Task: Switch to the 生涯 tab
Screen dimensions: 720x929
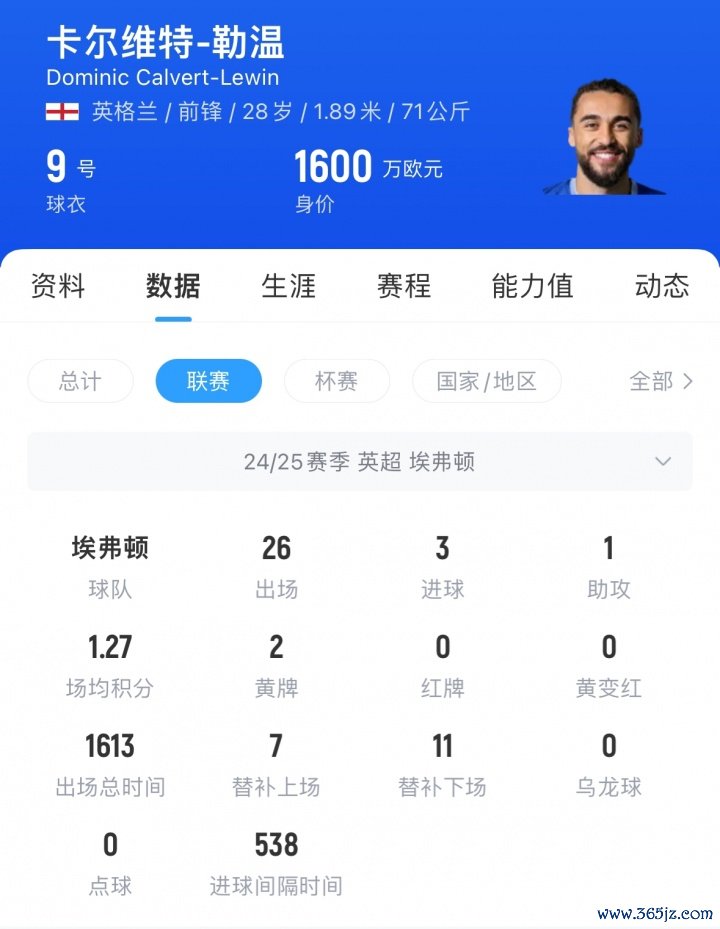Action: 288,286
